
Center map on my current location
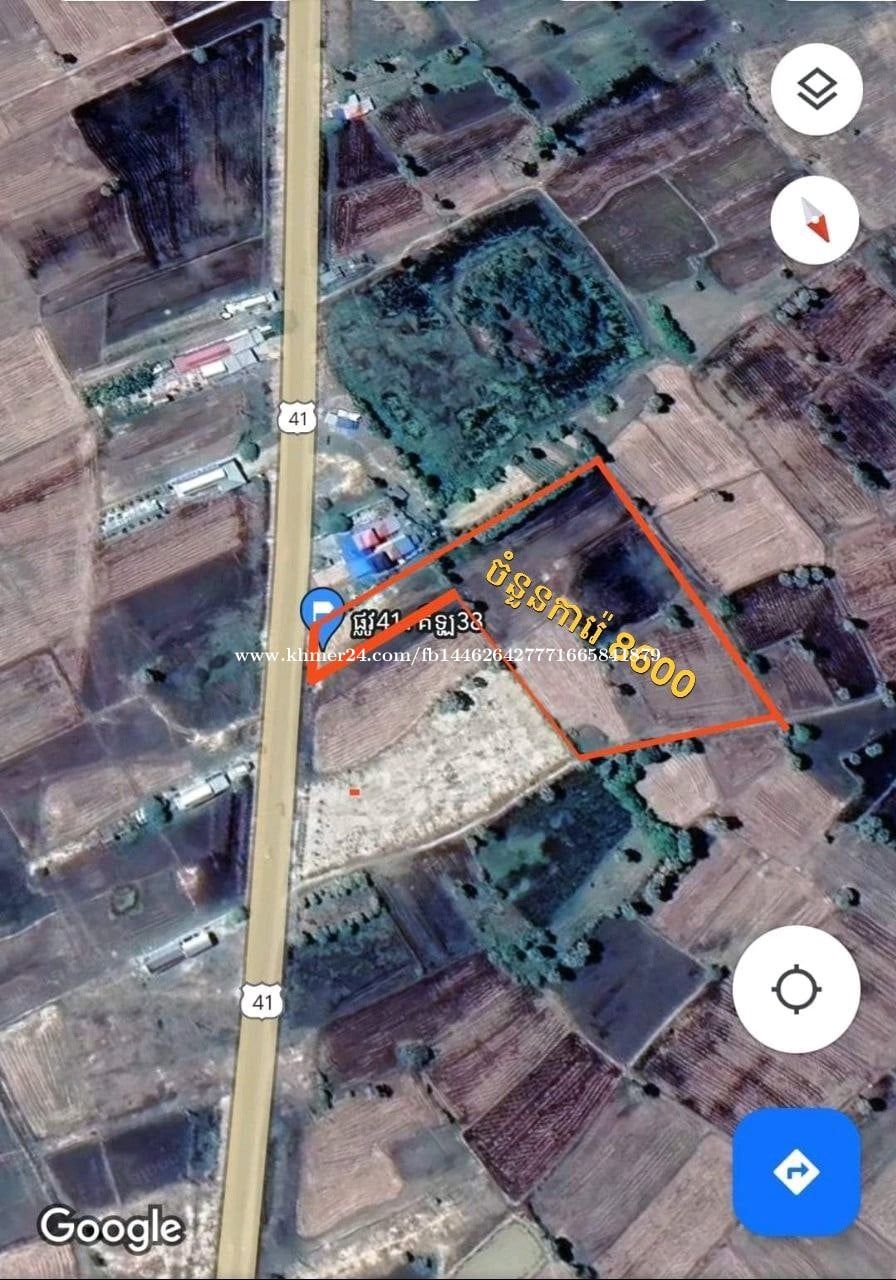(x=796, y=990)
